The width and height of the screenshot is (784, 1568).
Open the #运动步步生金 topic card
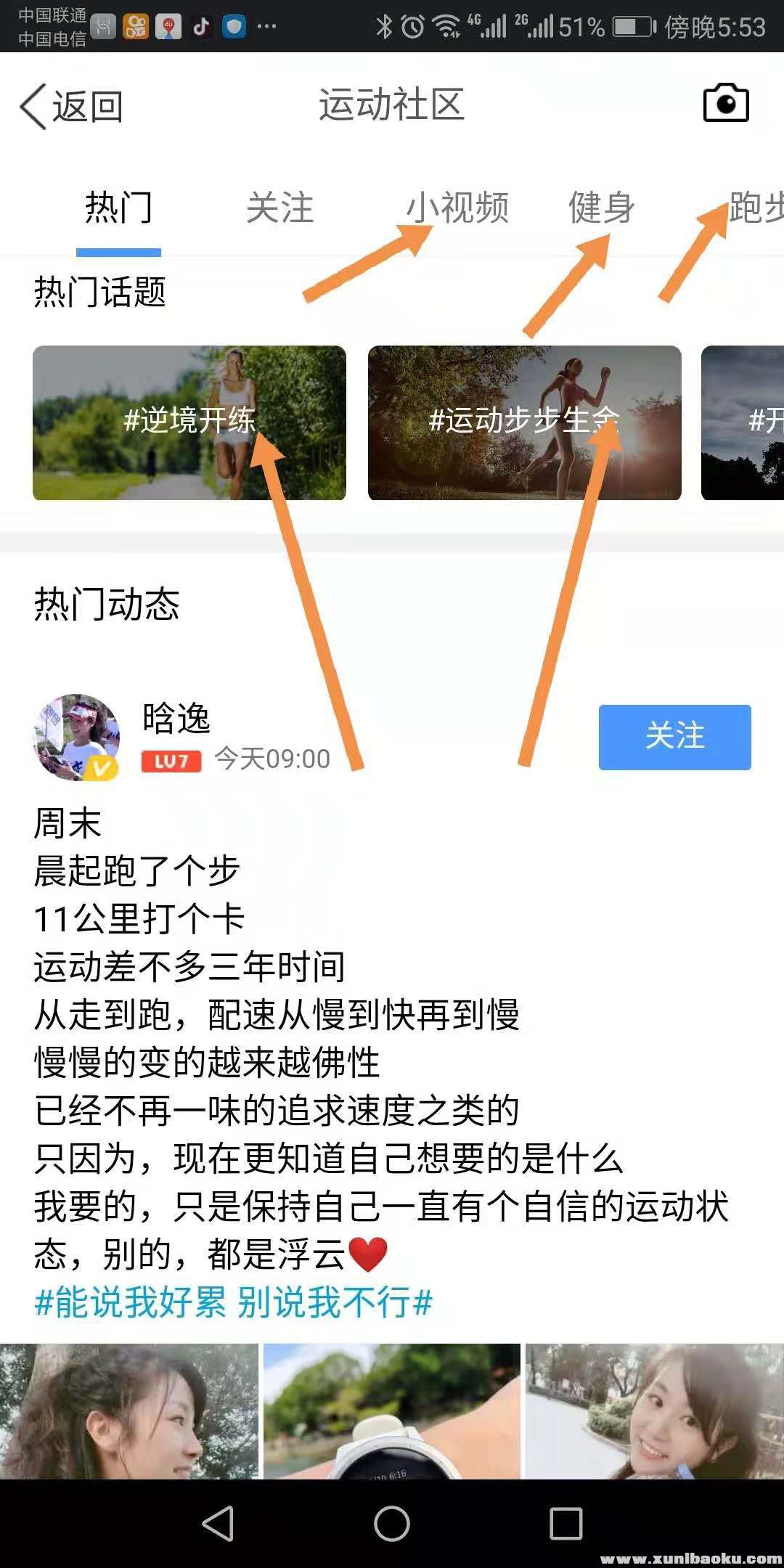(524, 422)
